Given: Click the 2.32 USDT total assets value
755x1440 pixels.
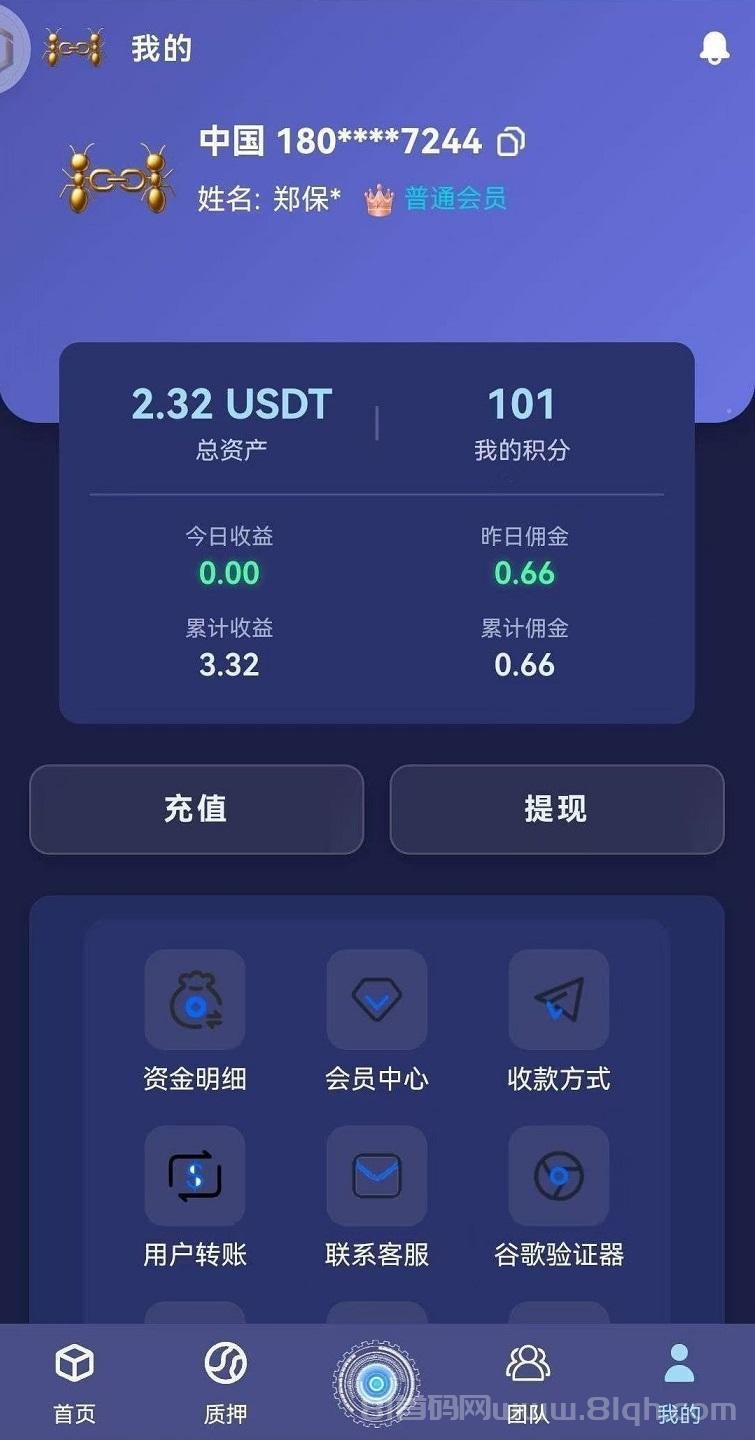Looking at the screenshot, I should tap(231, 404).
